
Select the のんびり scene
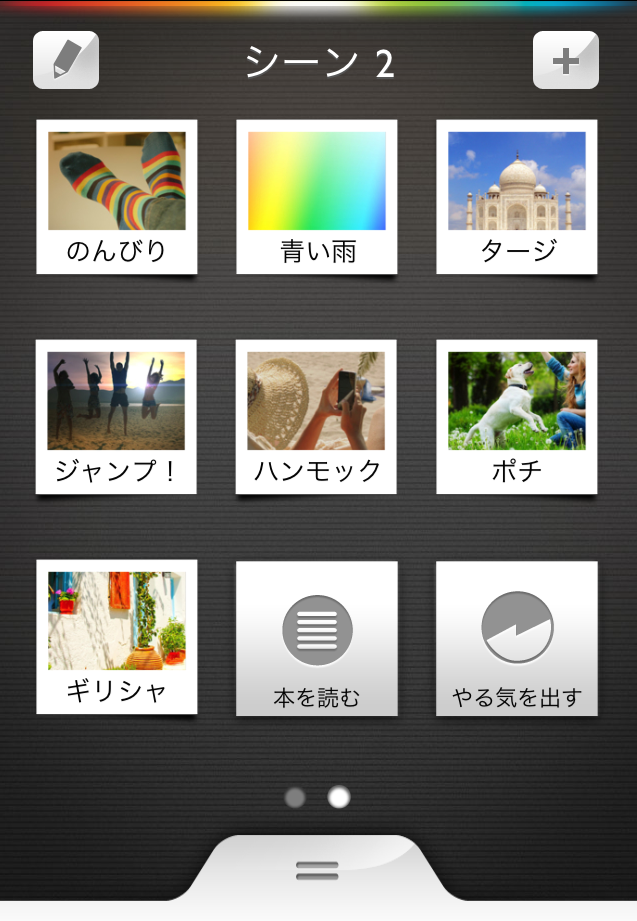click(116, 197)
